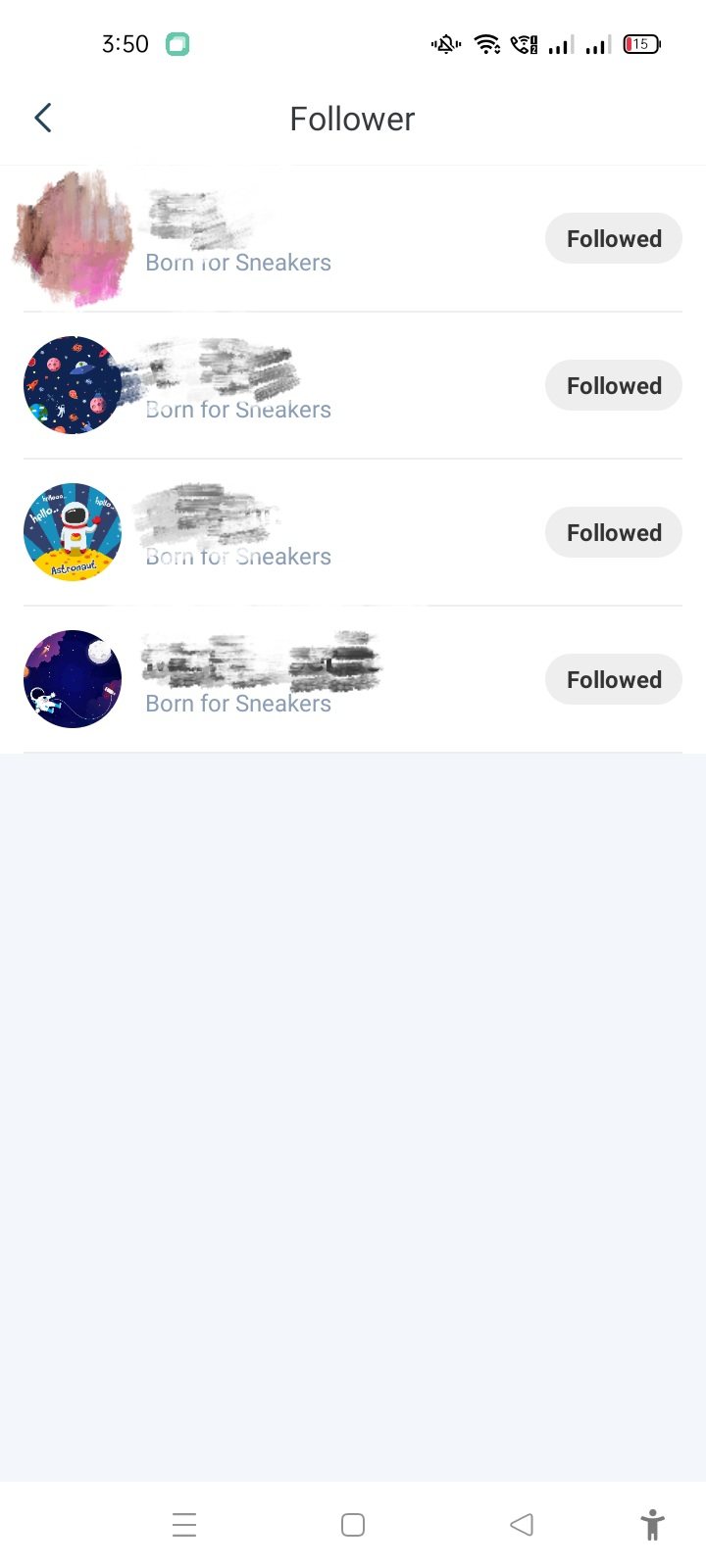Viewport: 706px width, 1568px height.
Task: Open the follower with the purple moon avatar
Action: click(73, 679)
